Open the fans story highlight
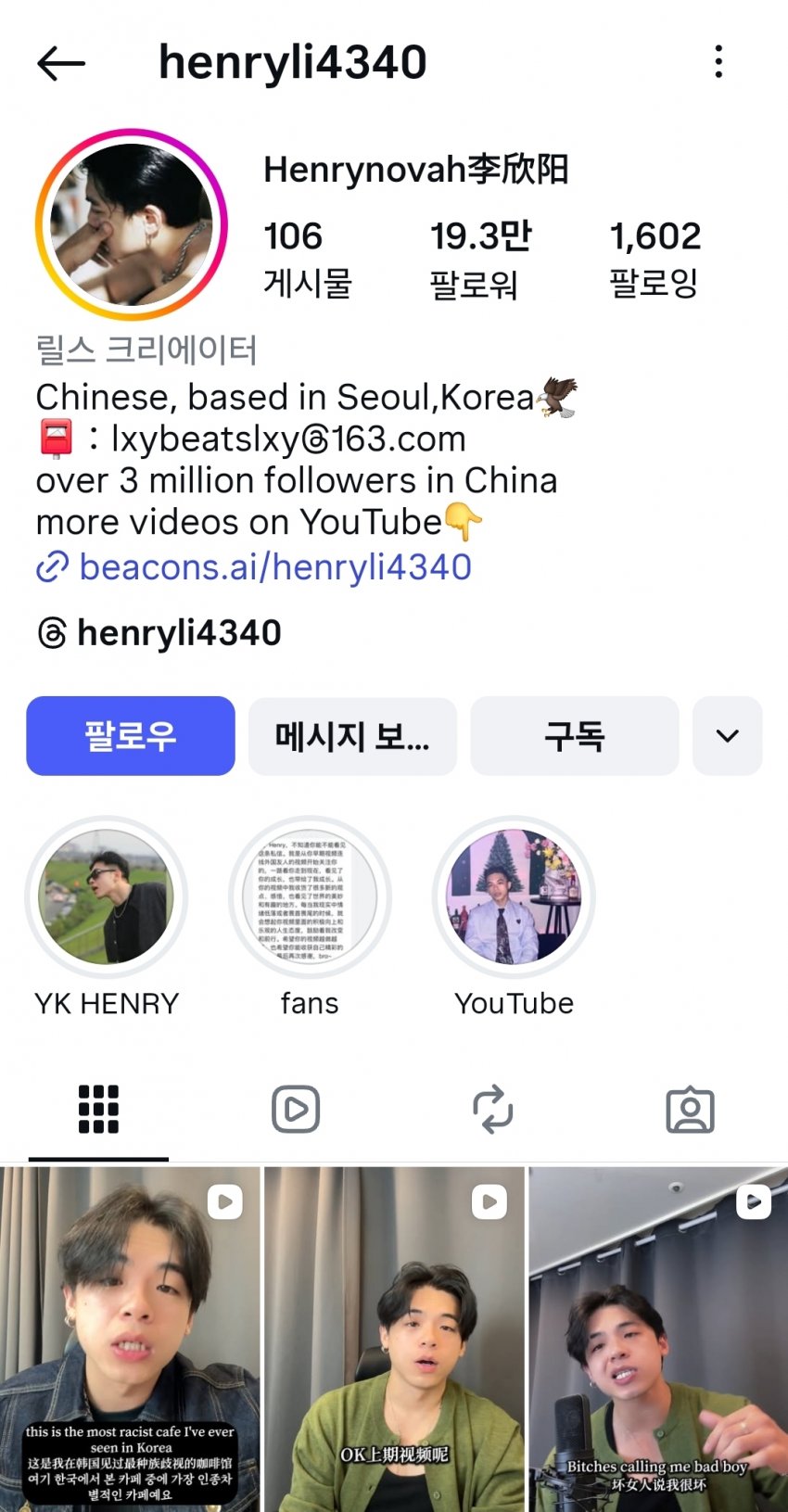This screenshot has height=1512, width=788. click(310, 896)
